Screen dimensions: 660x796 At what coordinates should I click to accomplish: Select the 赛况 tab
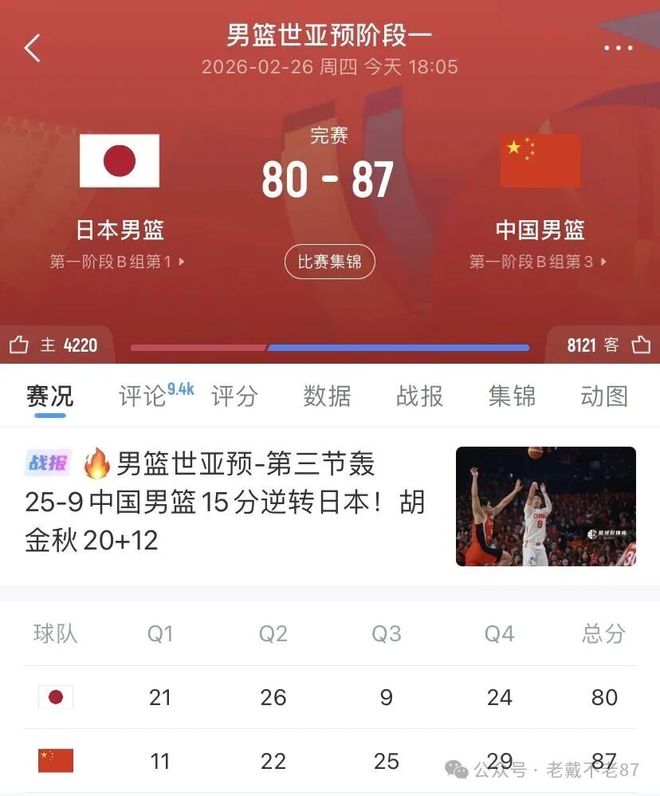tap(50, 396)
